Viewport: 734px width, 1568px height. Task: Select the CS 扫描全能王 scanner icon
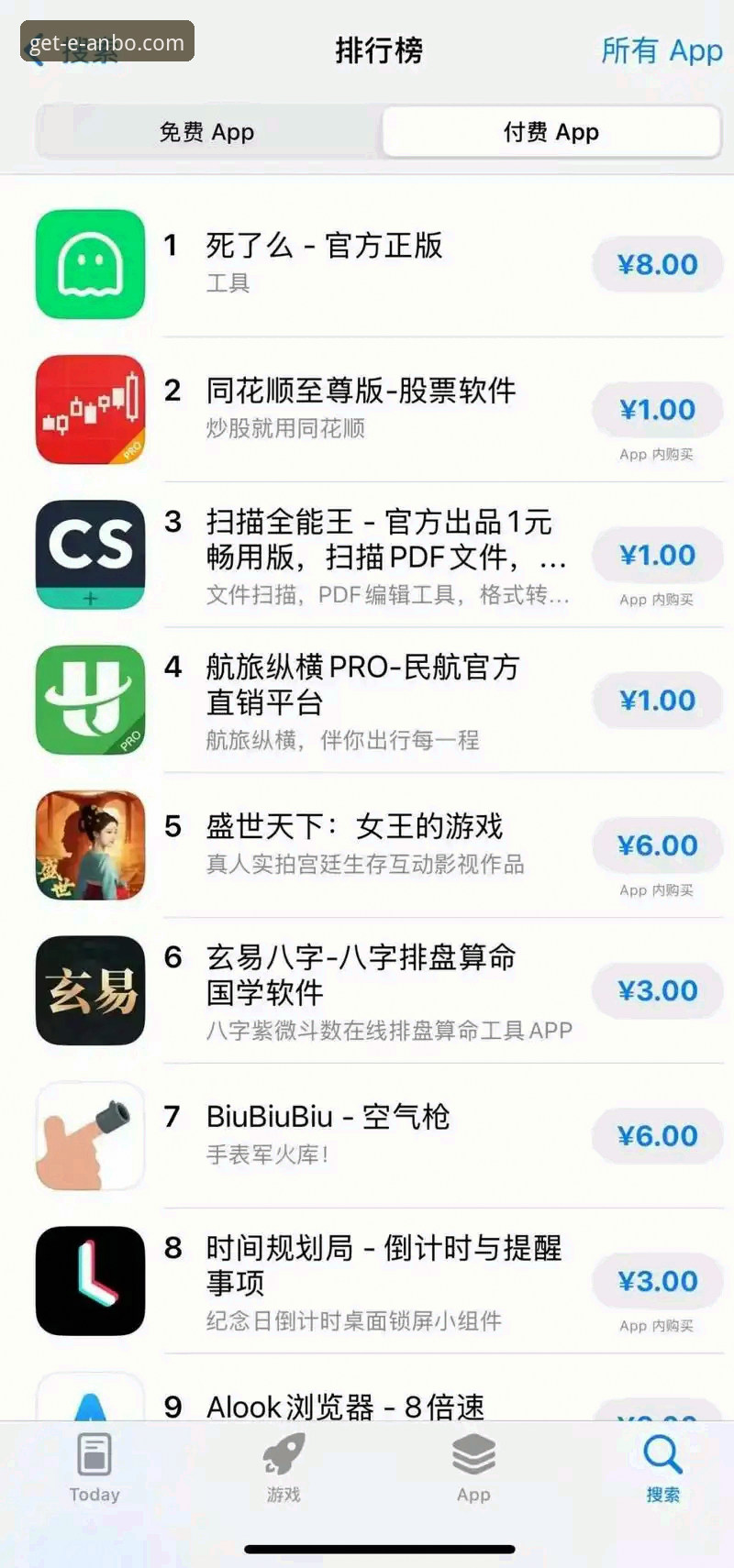click(89, 555)
